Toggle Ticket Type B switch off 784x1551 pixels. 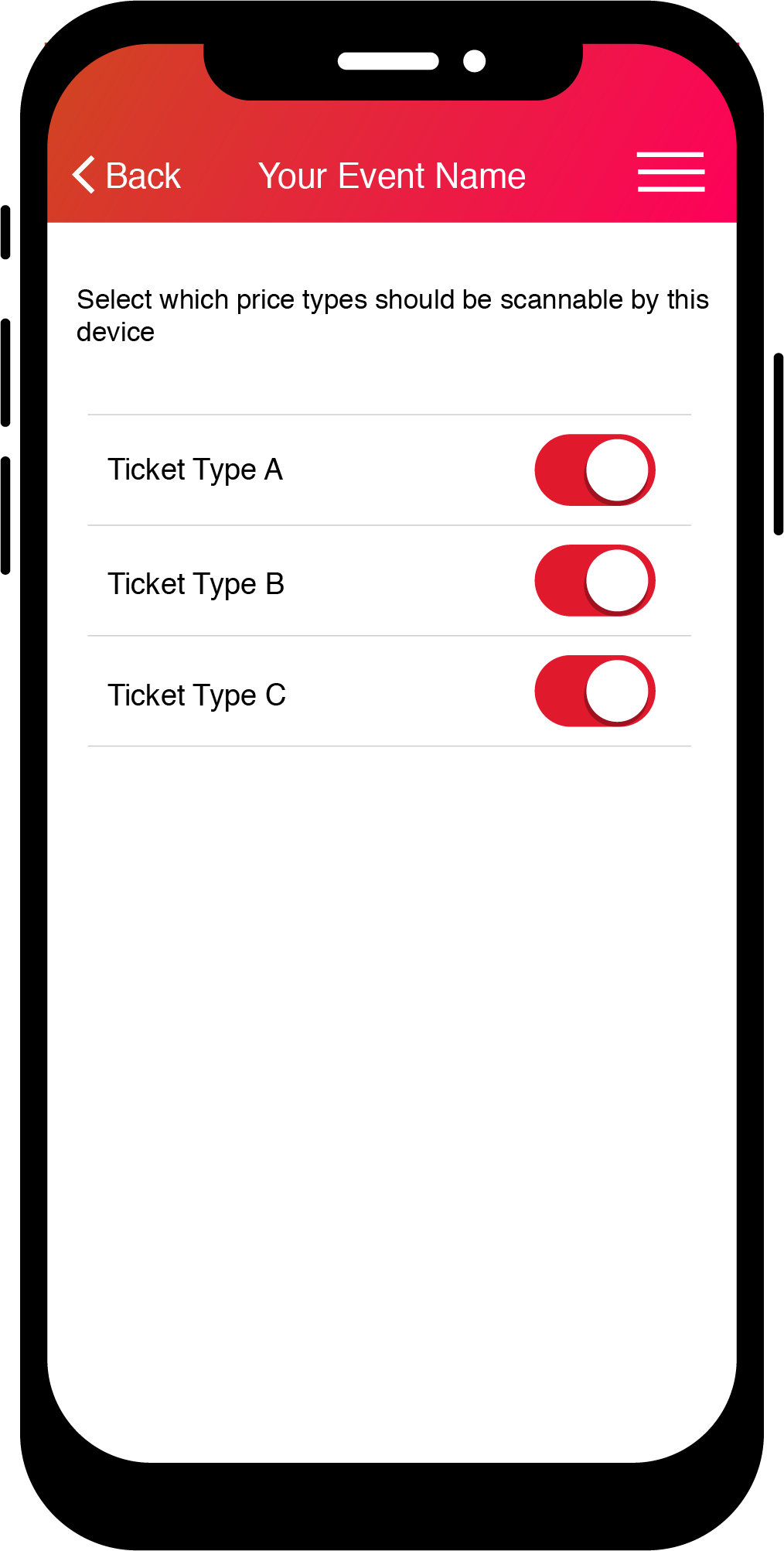[595, 581]
